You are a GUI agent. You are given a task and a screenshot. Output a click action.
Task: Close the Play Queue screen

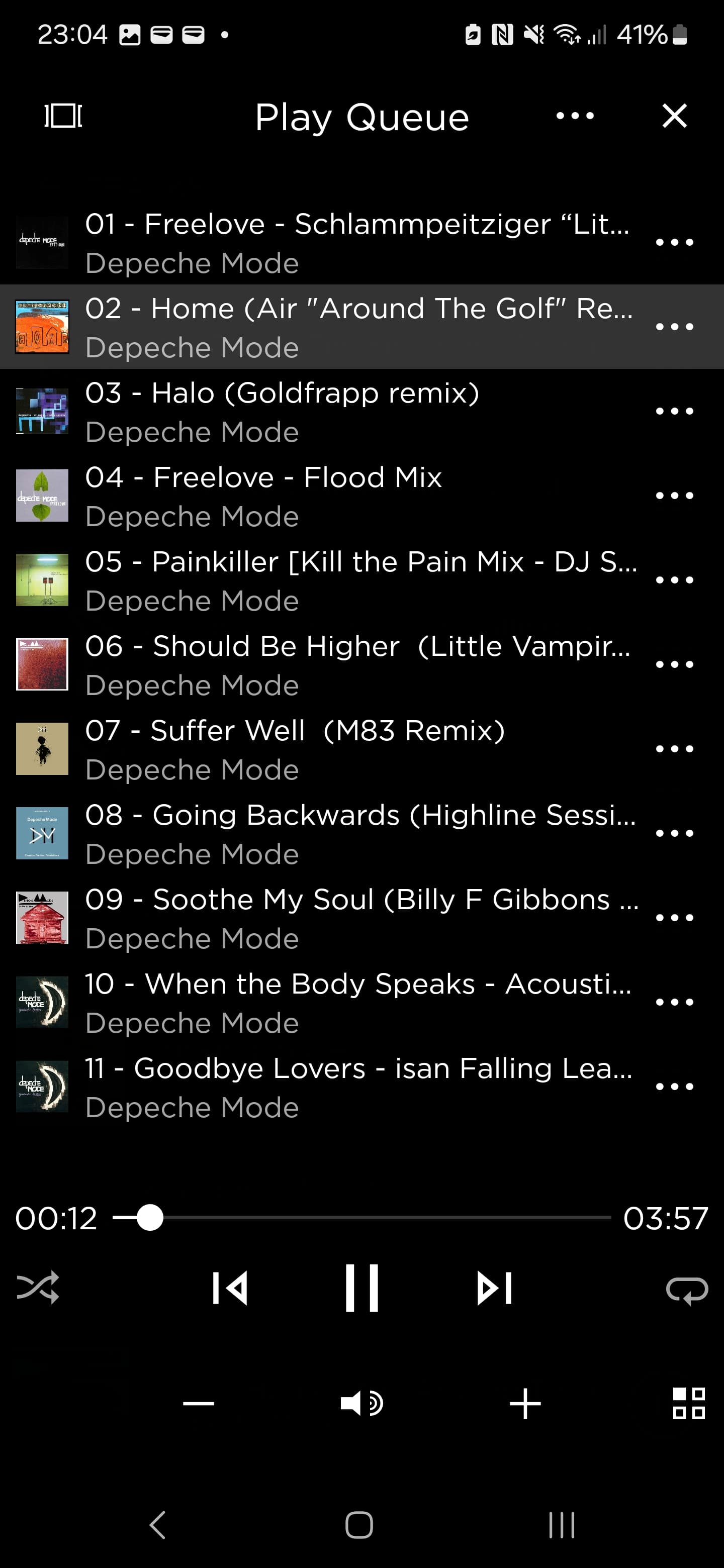[674, 116]
